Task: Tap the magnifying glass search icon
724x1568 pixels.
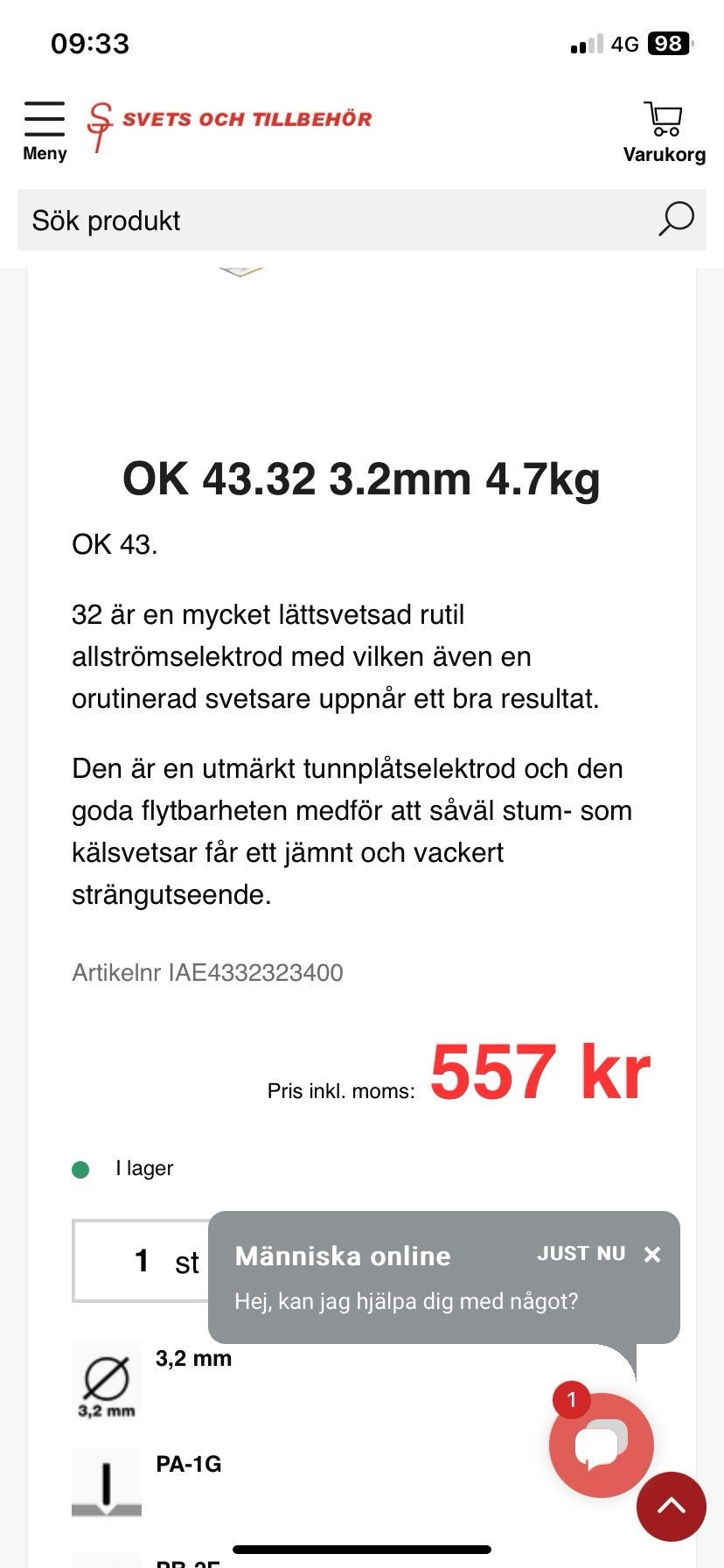Action: pos(675,220)
